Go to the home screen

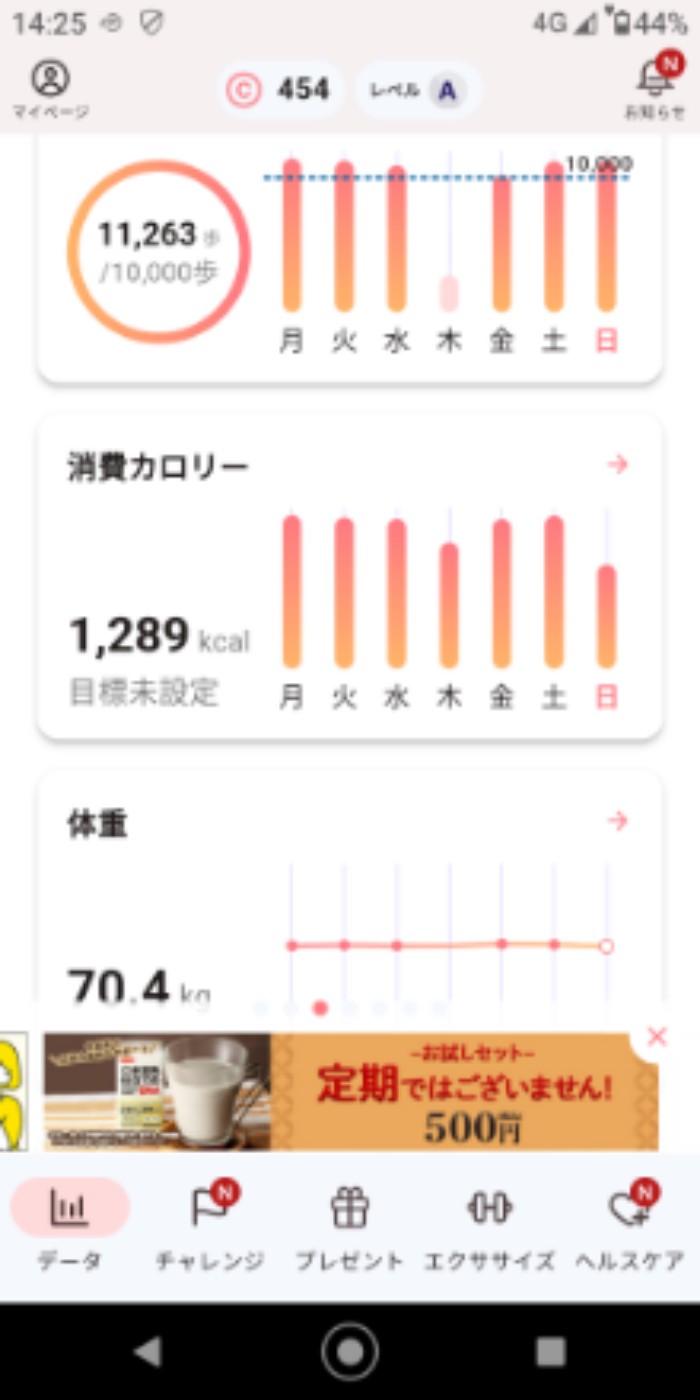[x=350, y=1352]
